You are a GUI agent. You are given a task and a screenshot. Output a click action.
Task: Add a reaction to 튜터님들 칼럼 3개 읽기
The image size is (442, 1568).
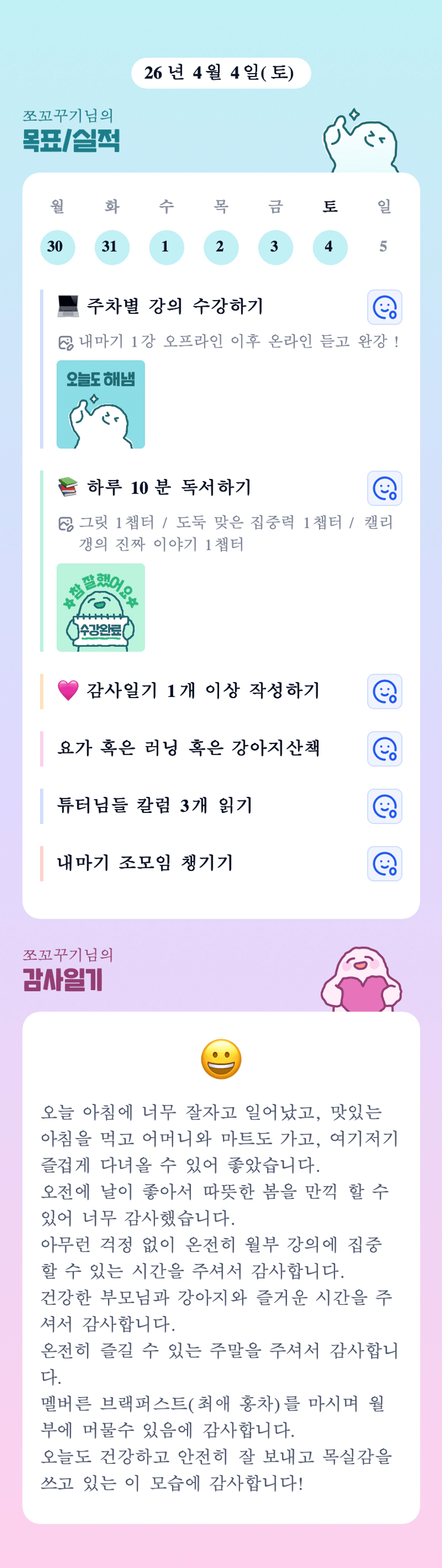click(x=385, y=806)
